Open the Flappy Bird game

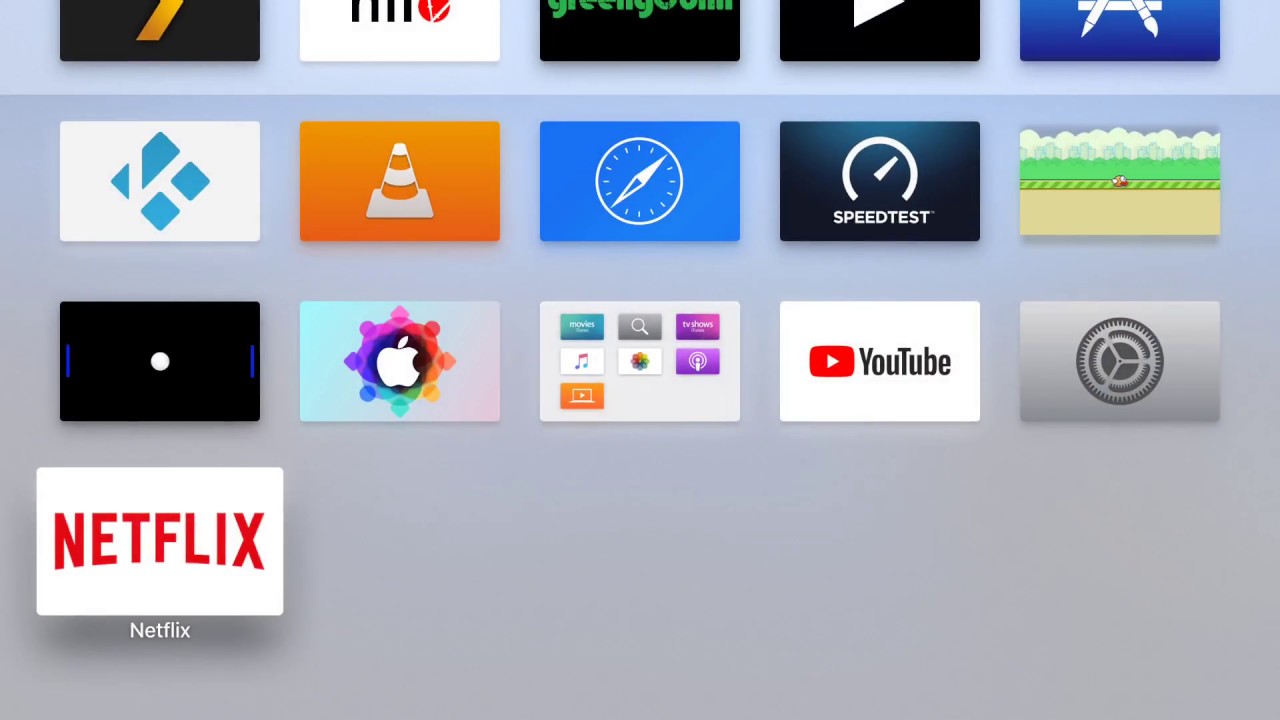click(1120, 181)
